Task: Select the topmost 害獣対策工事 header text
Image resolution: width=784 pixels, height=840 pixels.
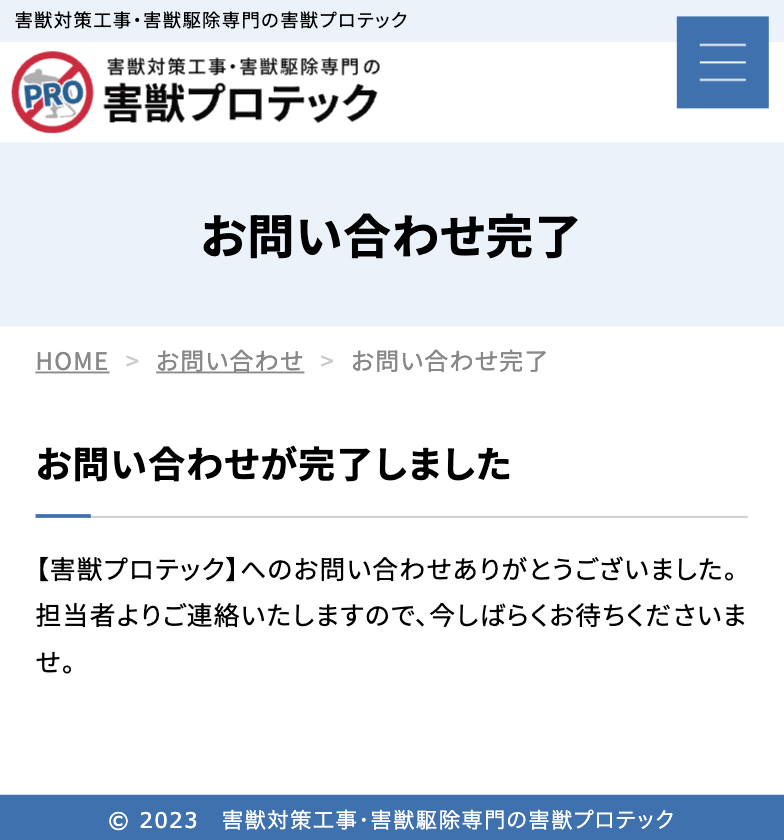Action: pos(210,17)
